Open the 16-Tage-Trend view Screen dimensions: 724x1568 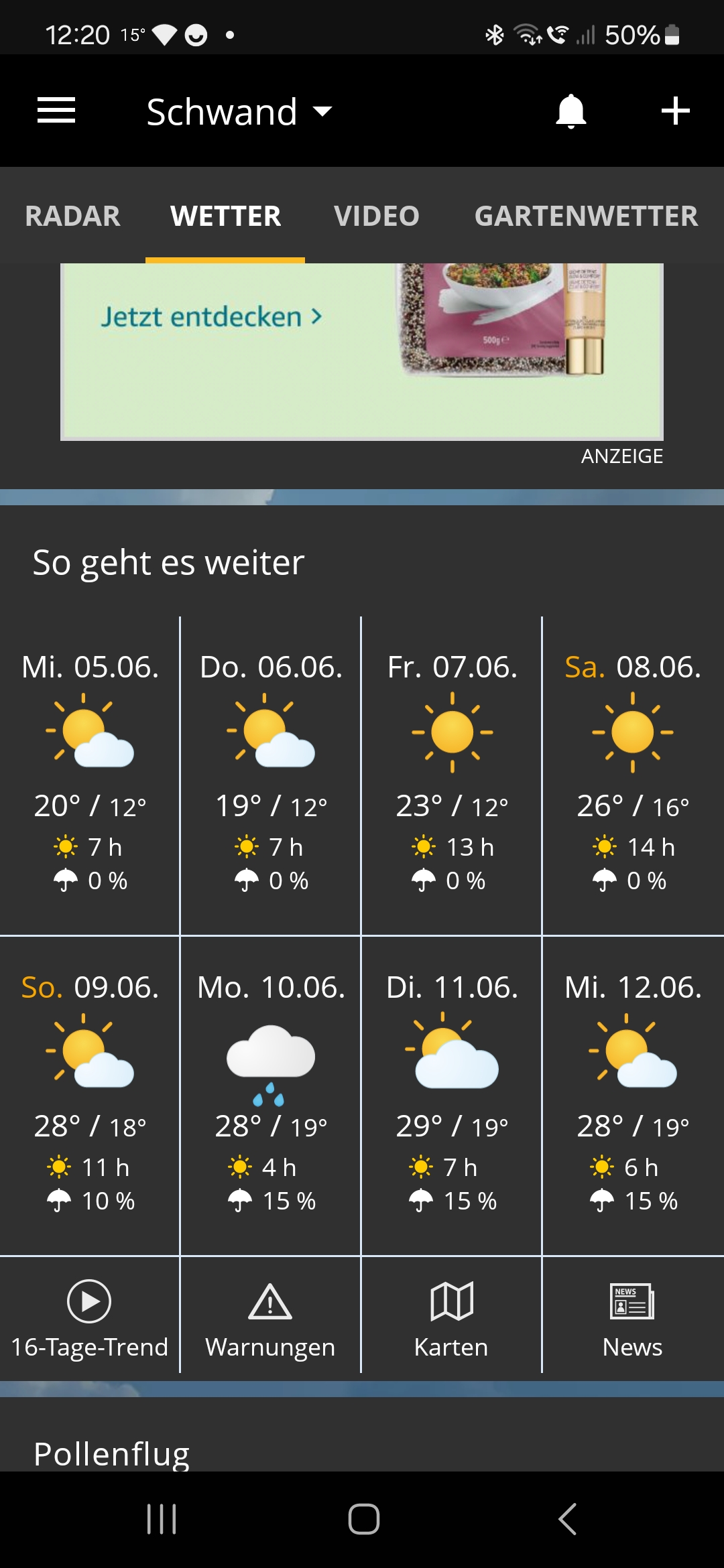pos(89,1317)
